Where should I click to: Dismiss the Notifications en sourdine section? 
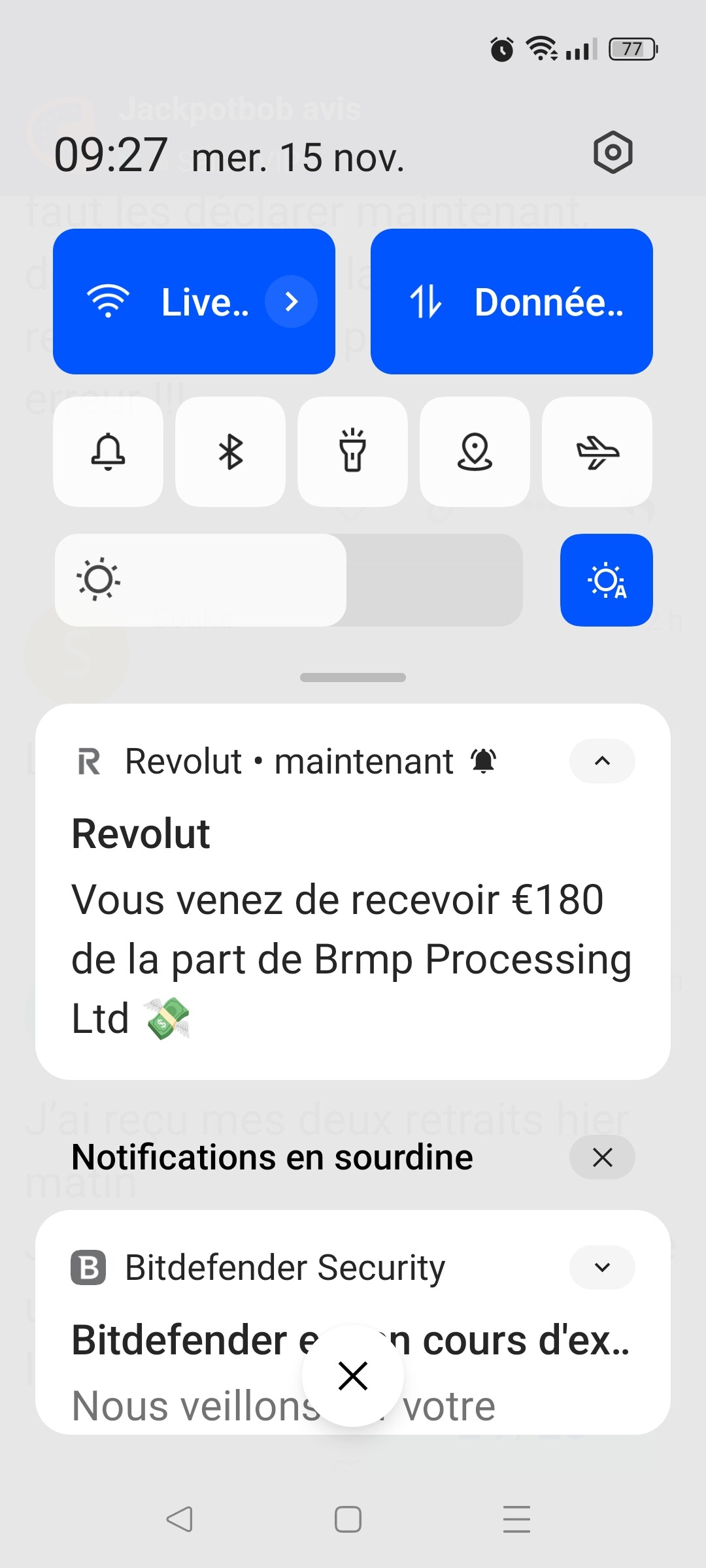[x=602, y=1157]
